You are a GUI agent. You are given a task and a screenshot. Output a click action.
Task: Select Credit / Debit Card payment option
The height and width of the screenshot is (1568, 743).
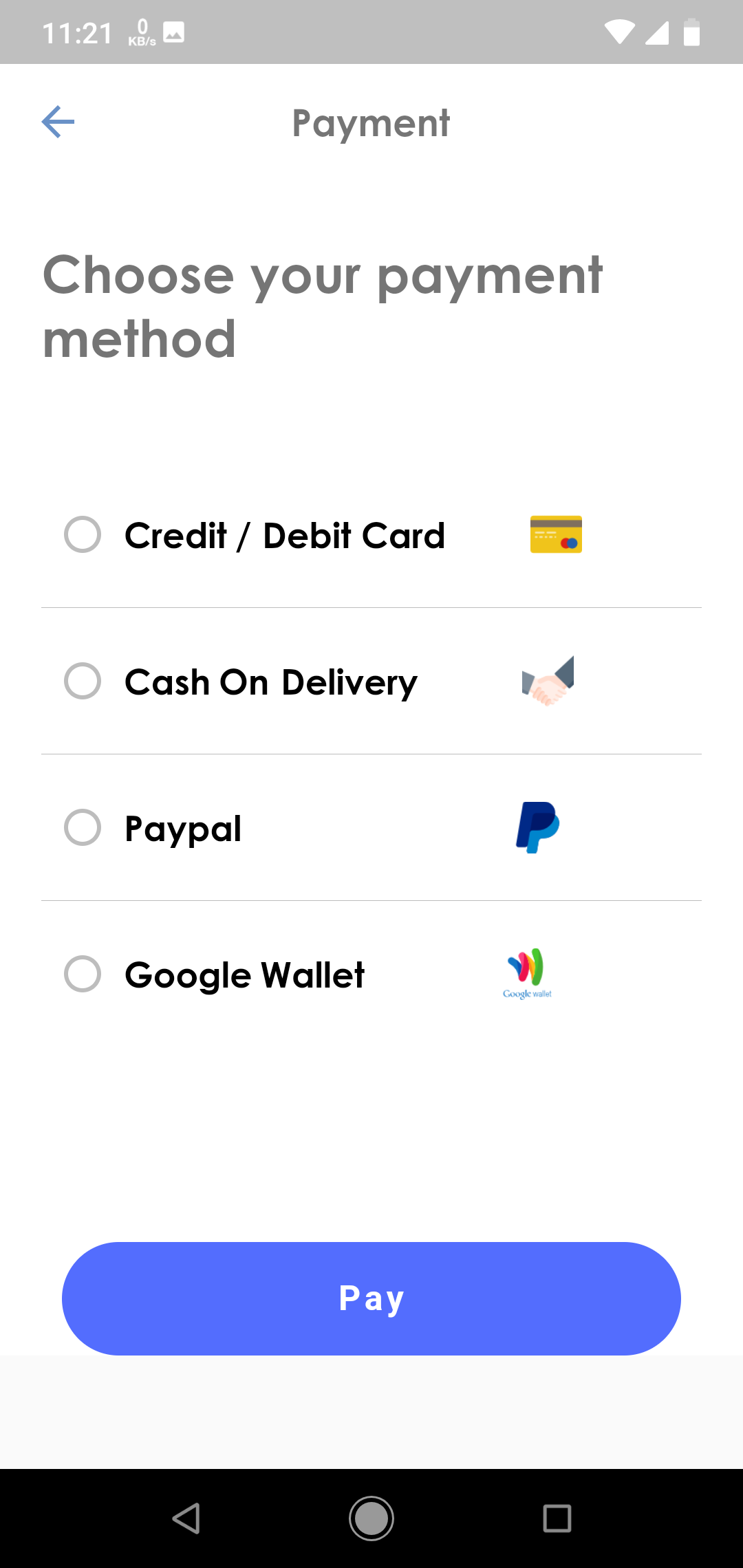click(x=83, y=534)
